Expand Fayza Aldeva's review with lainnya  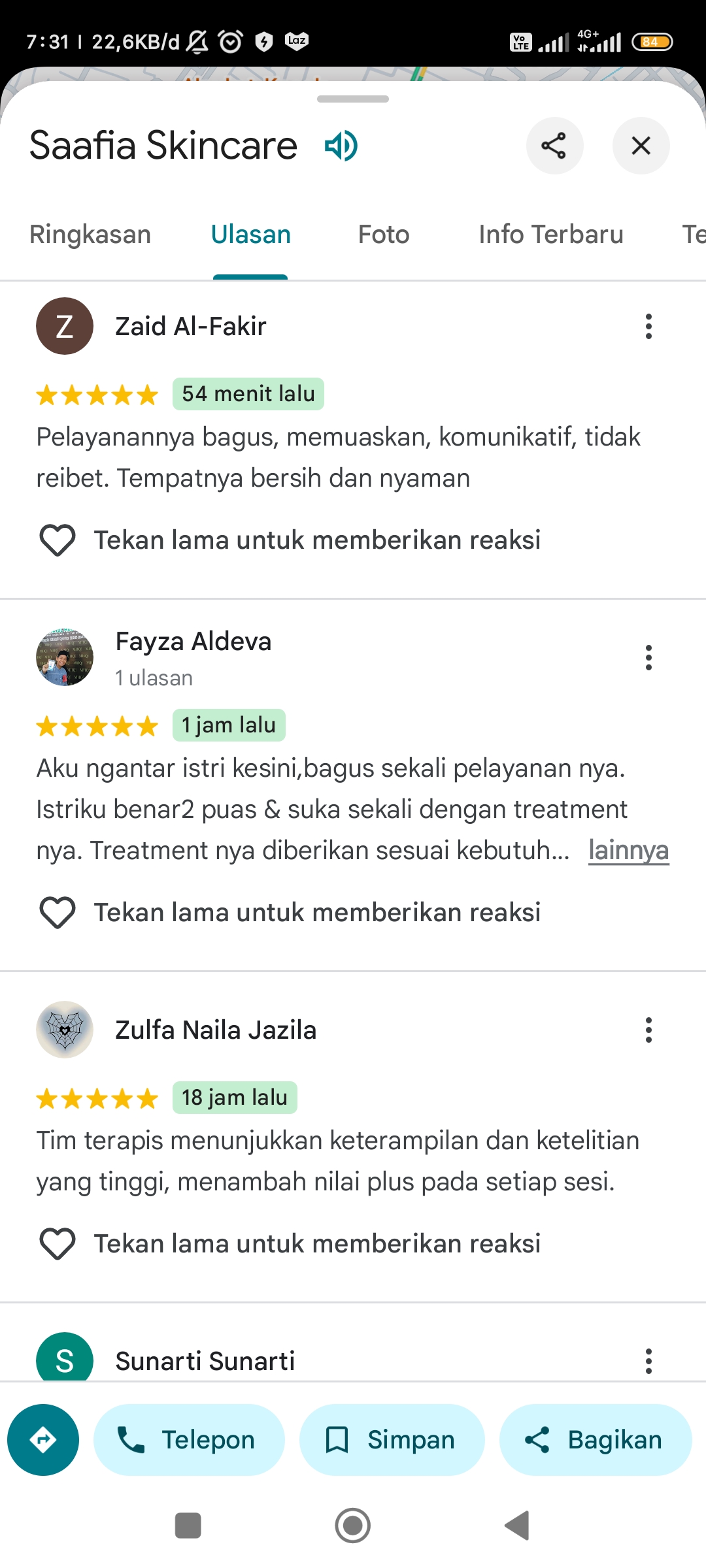pyautogui.click(x=628, y=851)
